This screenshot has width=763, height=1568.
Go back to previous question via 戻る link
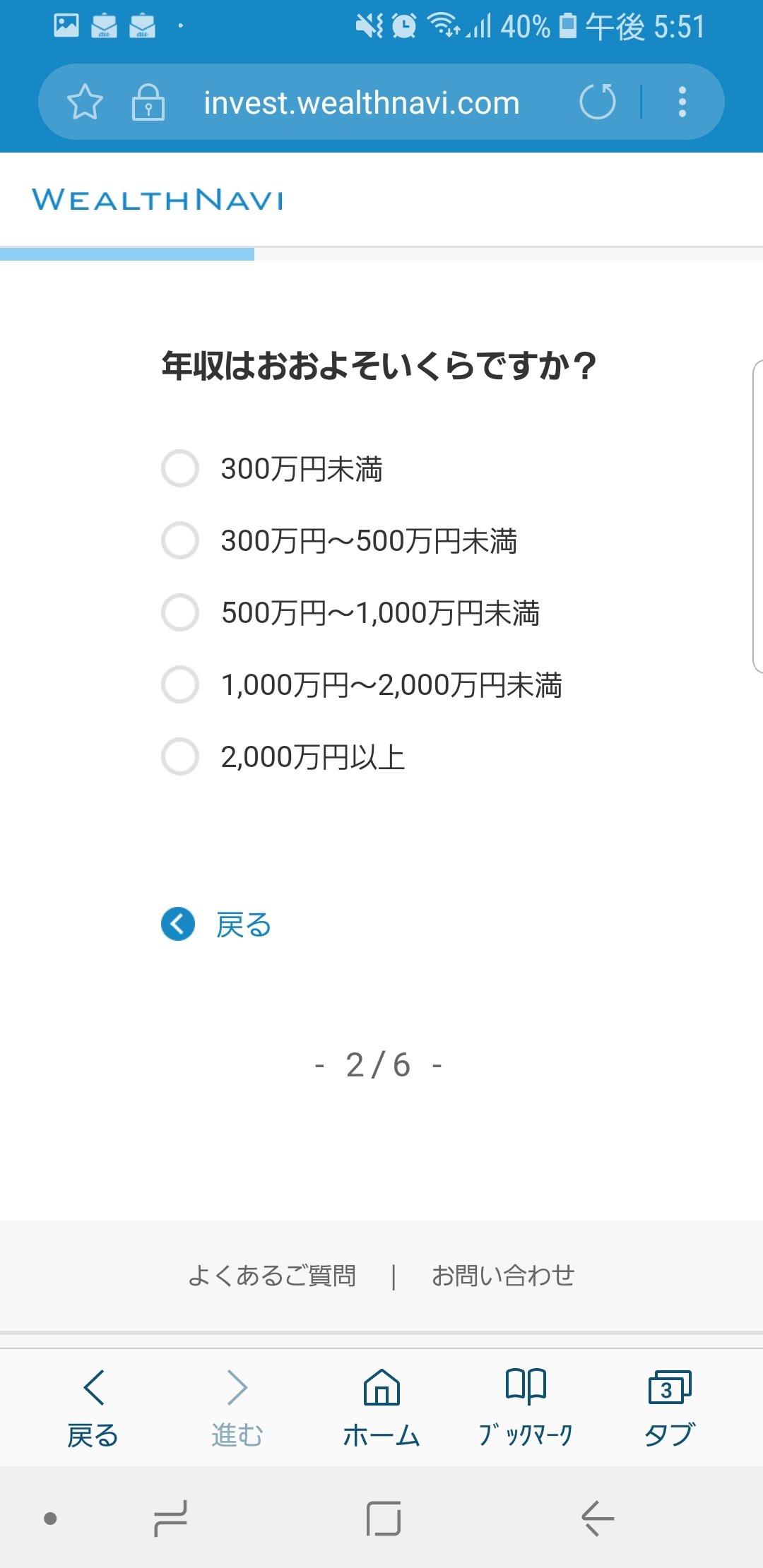click(217, 924)
